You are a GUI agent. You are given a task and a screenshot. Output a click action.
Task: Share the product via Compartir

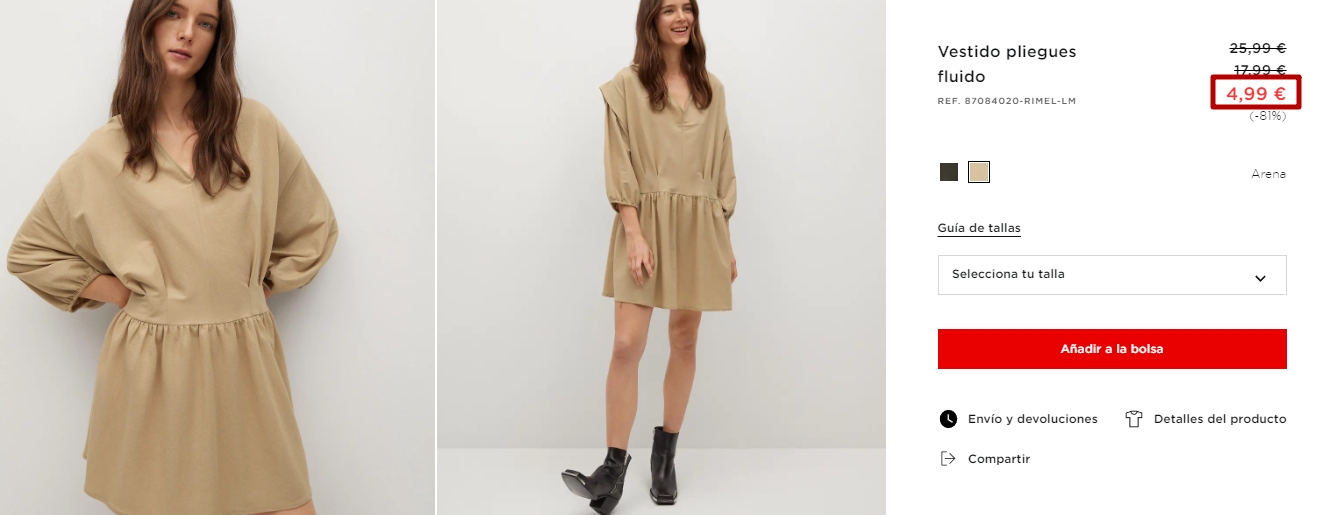pyautogui.click(x=986, y=459)
